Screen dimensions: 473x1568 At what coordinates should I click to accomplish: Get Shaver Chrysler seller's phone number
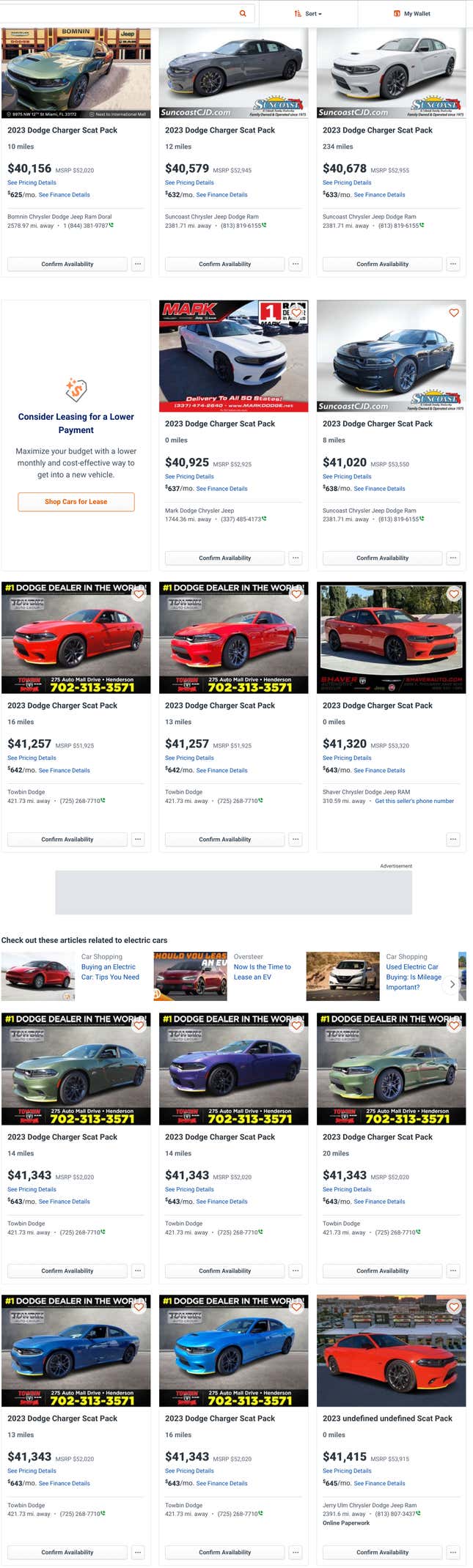[x=414, y=801]
